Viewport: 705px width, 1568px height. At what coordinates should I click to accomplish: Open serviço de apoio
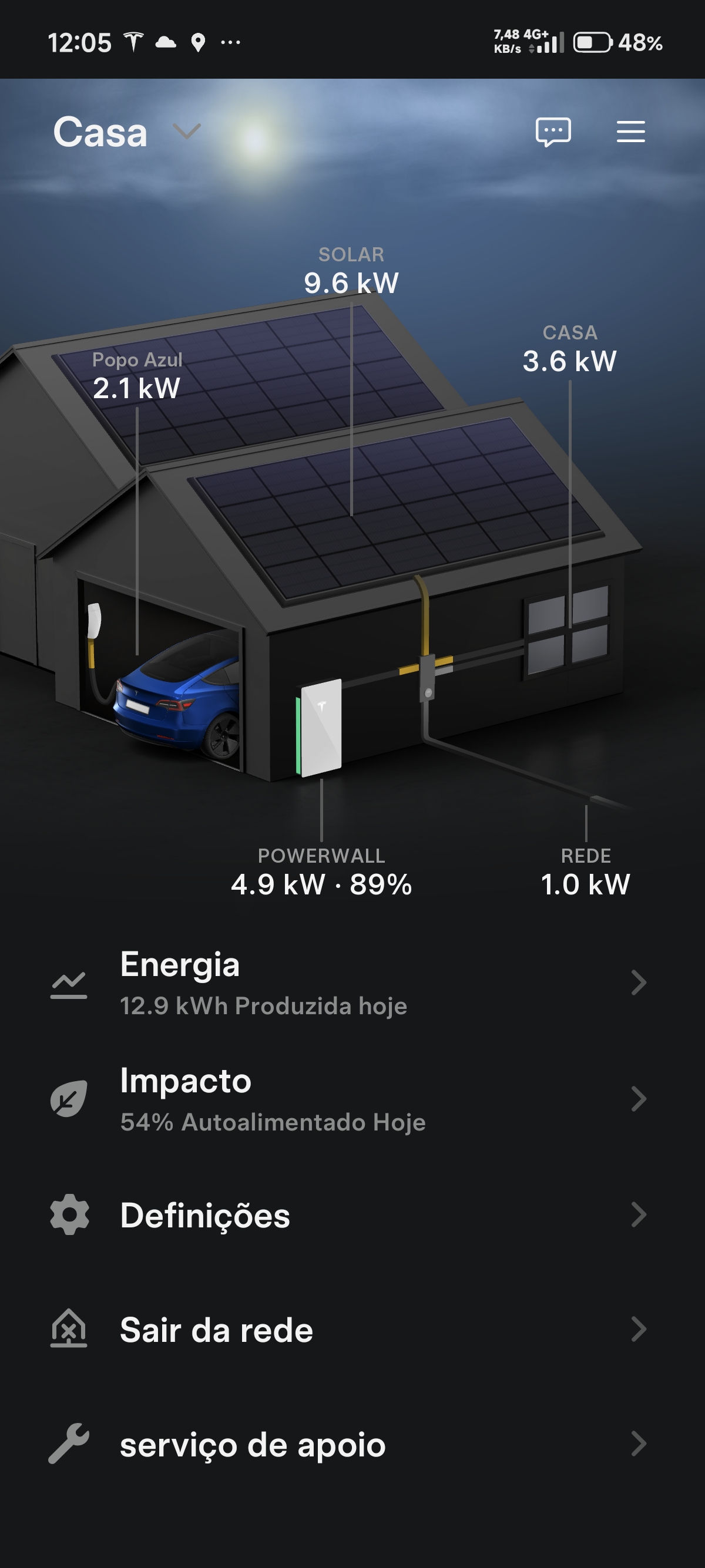pyautogui.click(x=348, y=1444)
